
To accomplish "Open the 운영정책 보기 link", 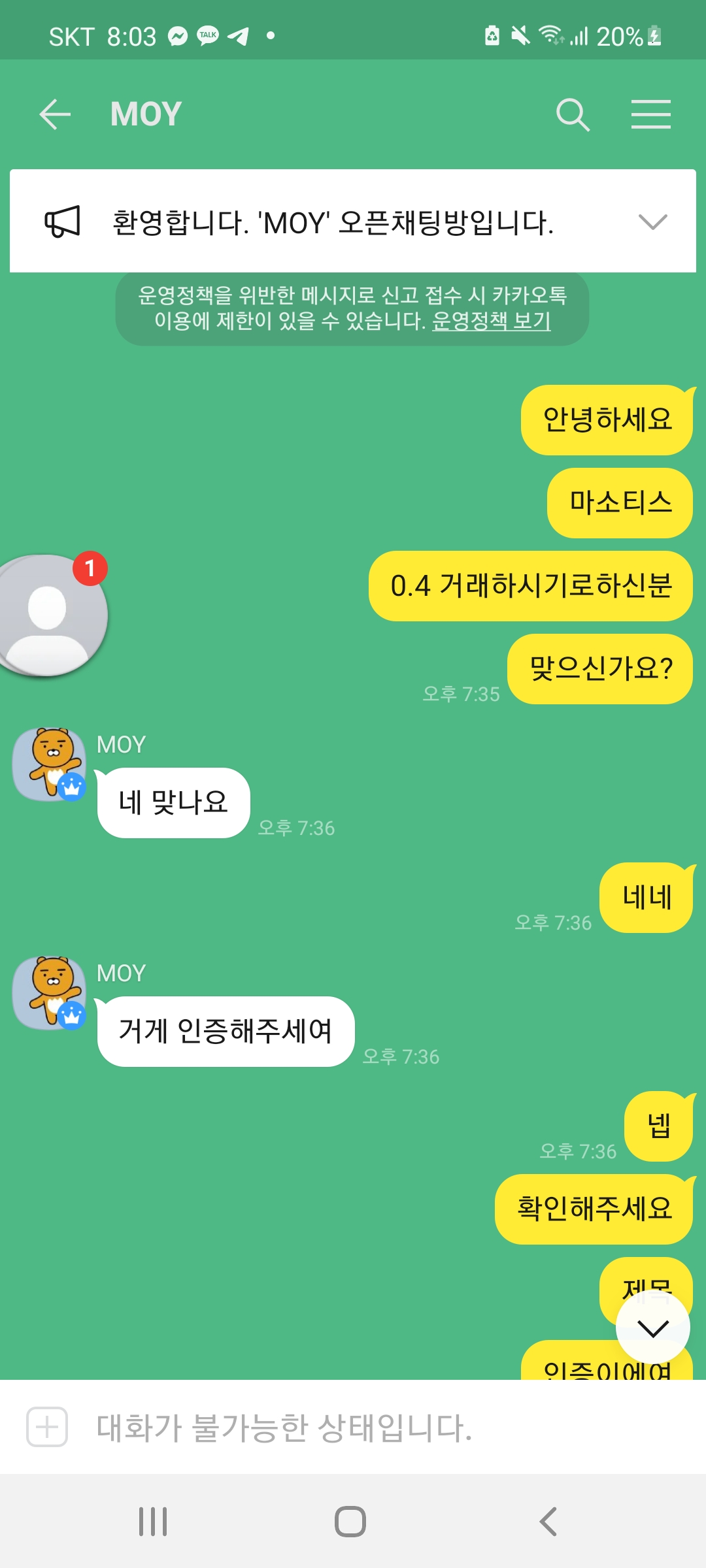I will tap(491, 321).
